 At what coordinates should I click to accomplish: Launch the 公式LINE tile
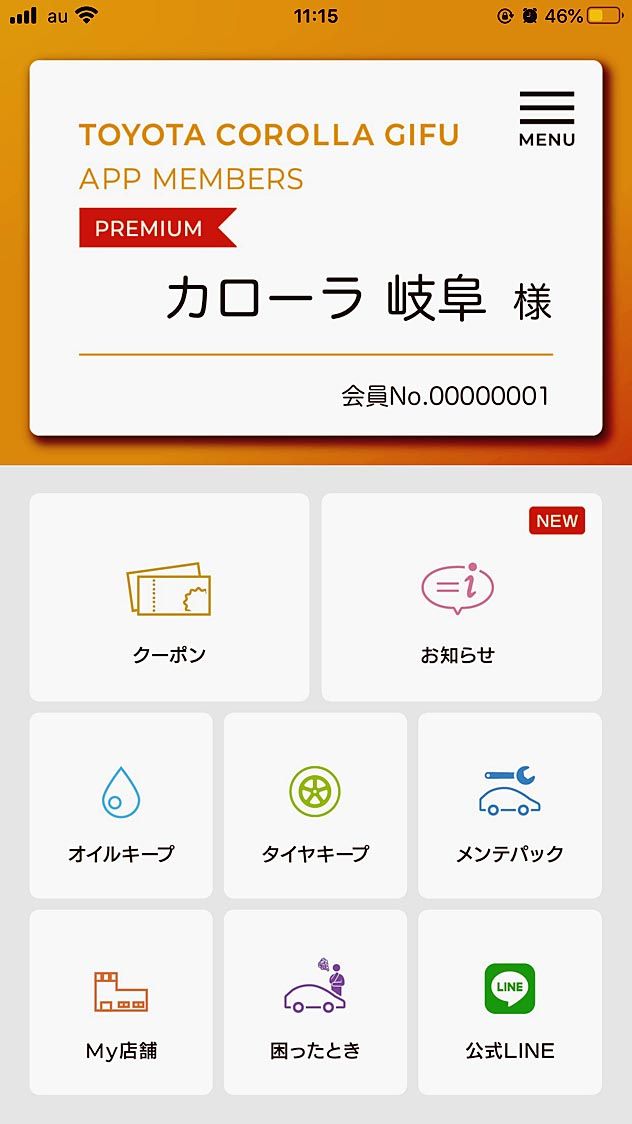coord(510,1002)
